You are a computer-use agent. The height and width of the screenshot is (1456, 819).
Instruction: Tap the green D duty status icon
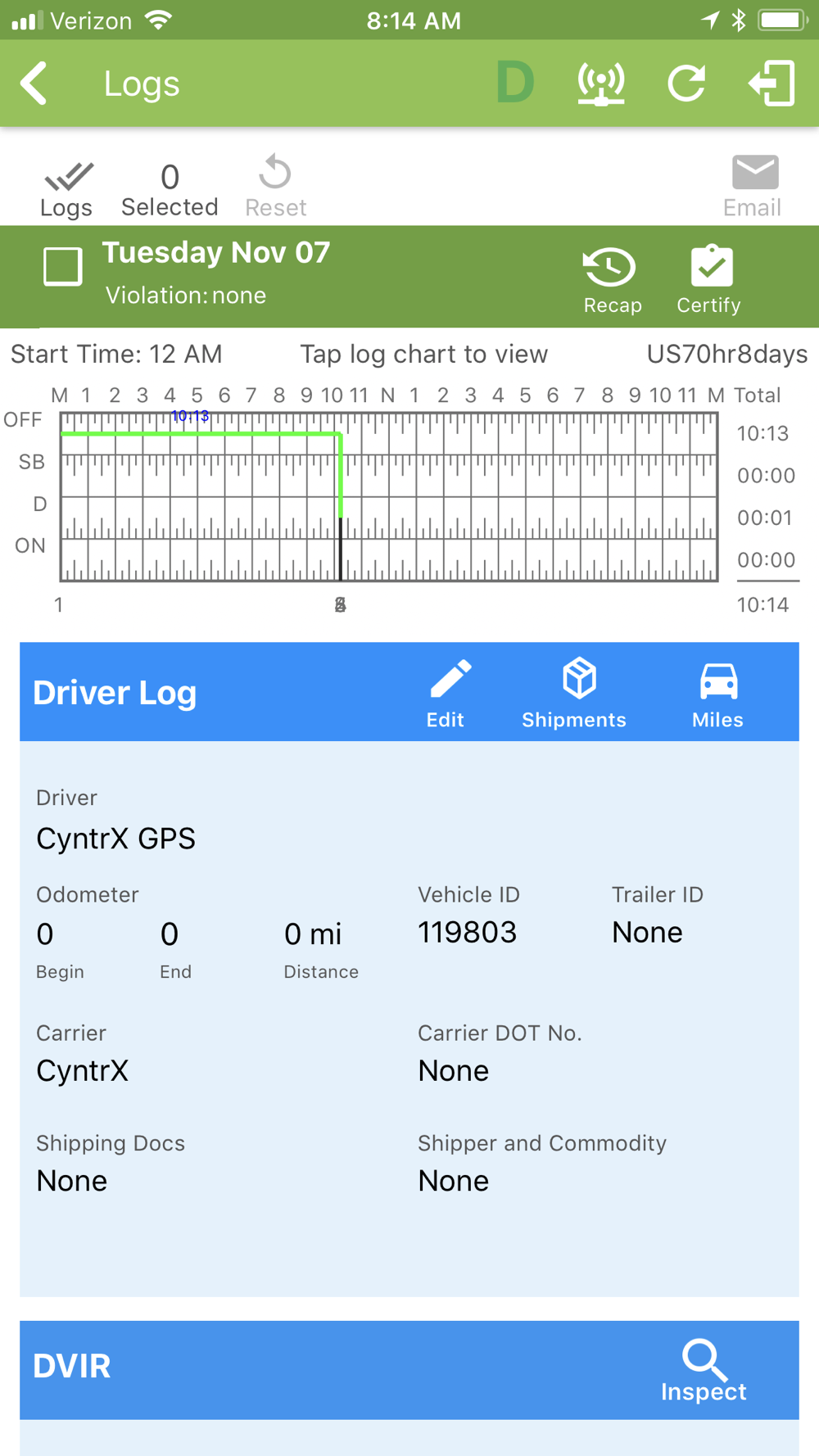click(515, 84)
